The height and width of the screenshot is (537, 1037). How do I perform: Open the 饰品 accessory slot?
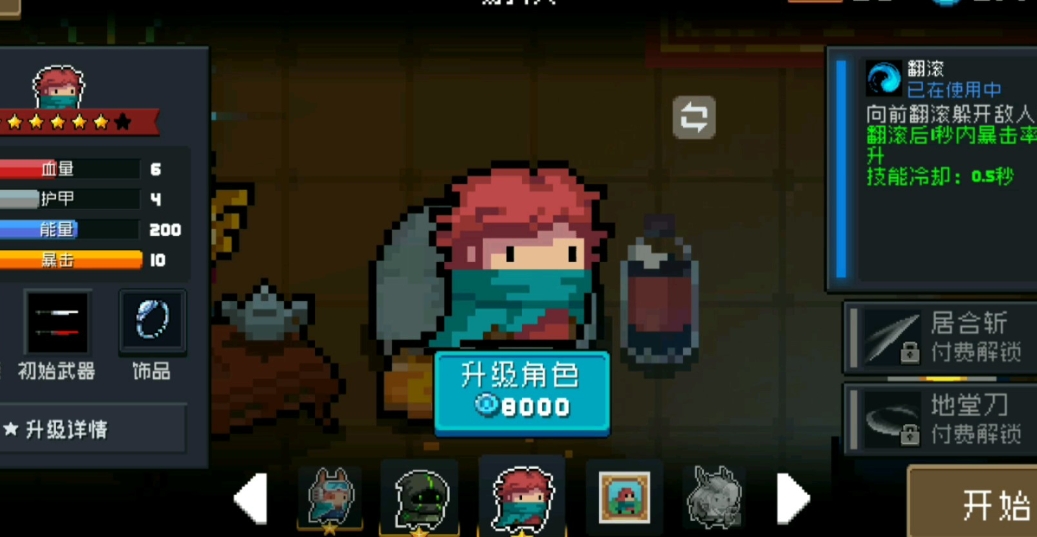(152, 324)
